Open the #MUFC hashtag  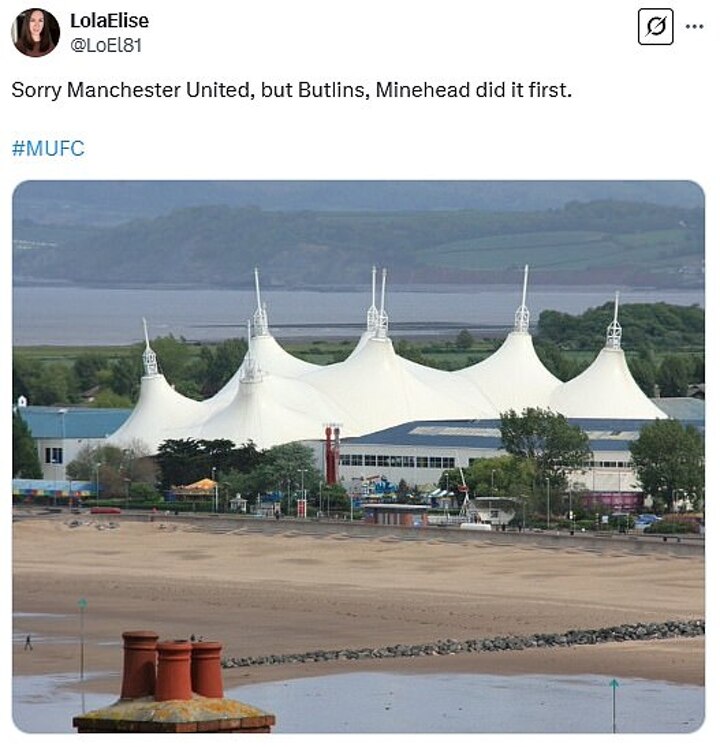[48, 149]
